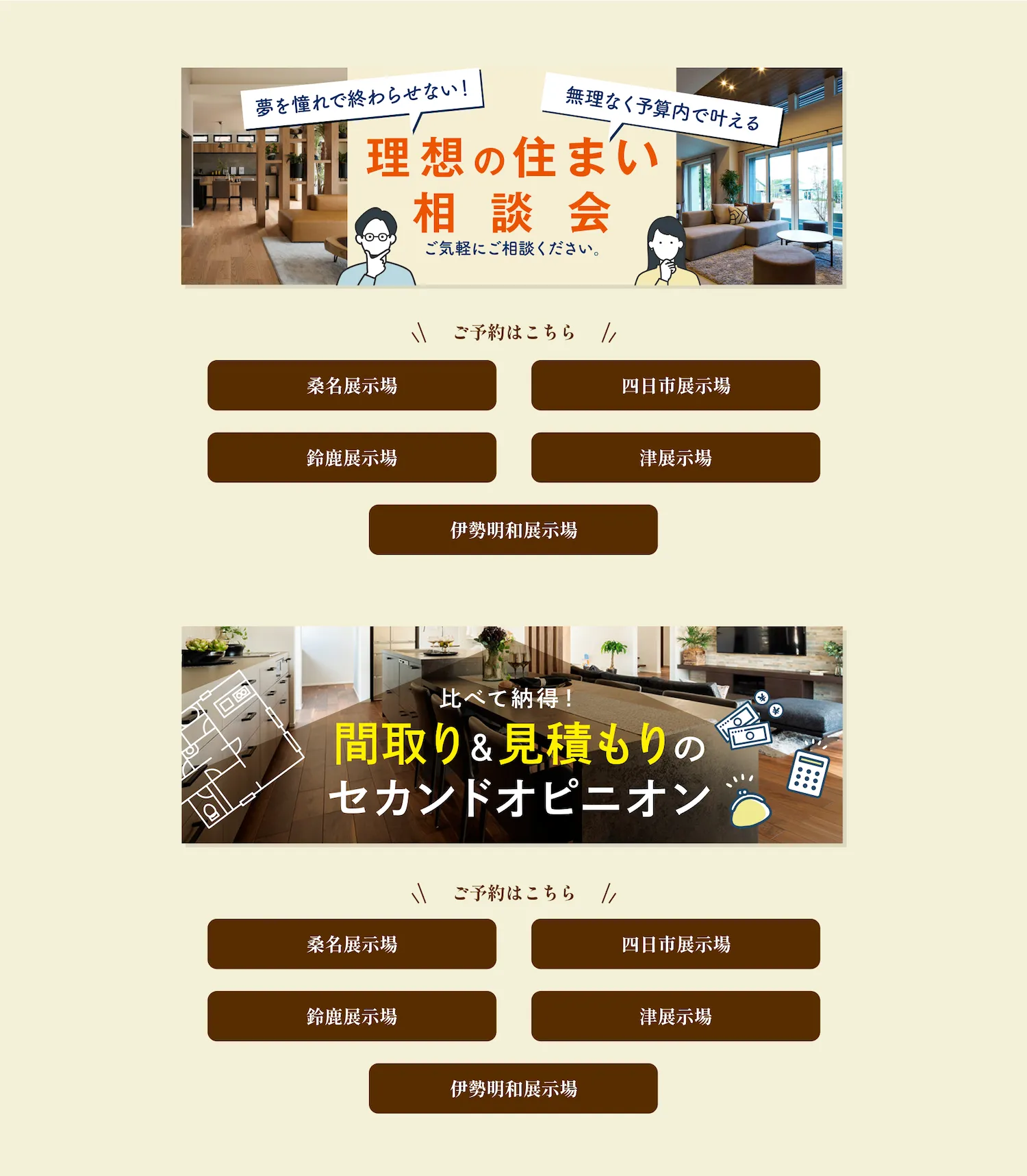Reserve 理想の住まい相談会 at 伊勢明和展示場
Image resolution: width=1027 pixels, height=1176 pixels.
click(513, 529)
